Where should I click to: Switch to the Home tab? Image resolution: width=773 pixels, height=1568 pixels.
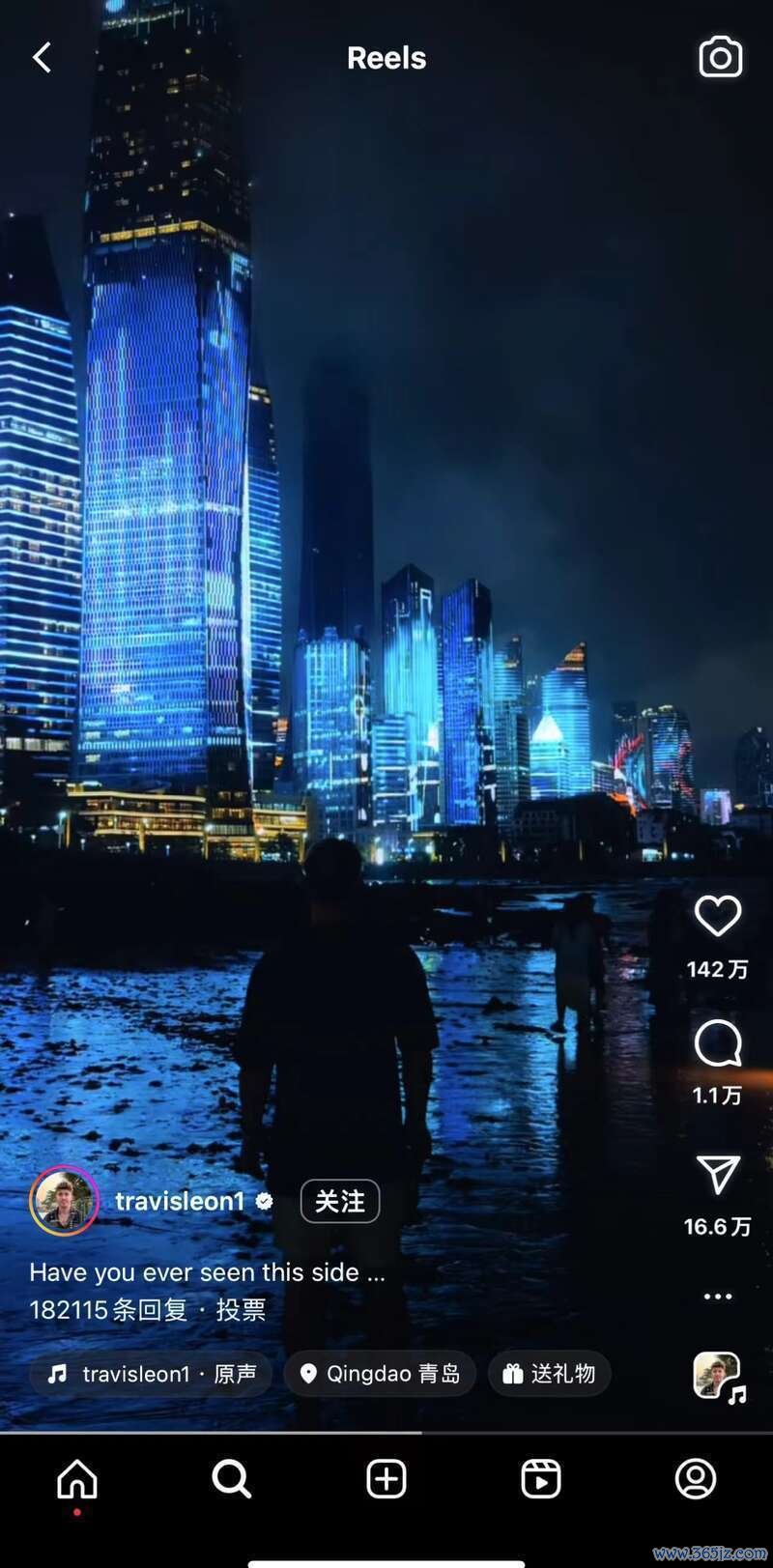(77, 1479)
